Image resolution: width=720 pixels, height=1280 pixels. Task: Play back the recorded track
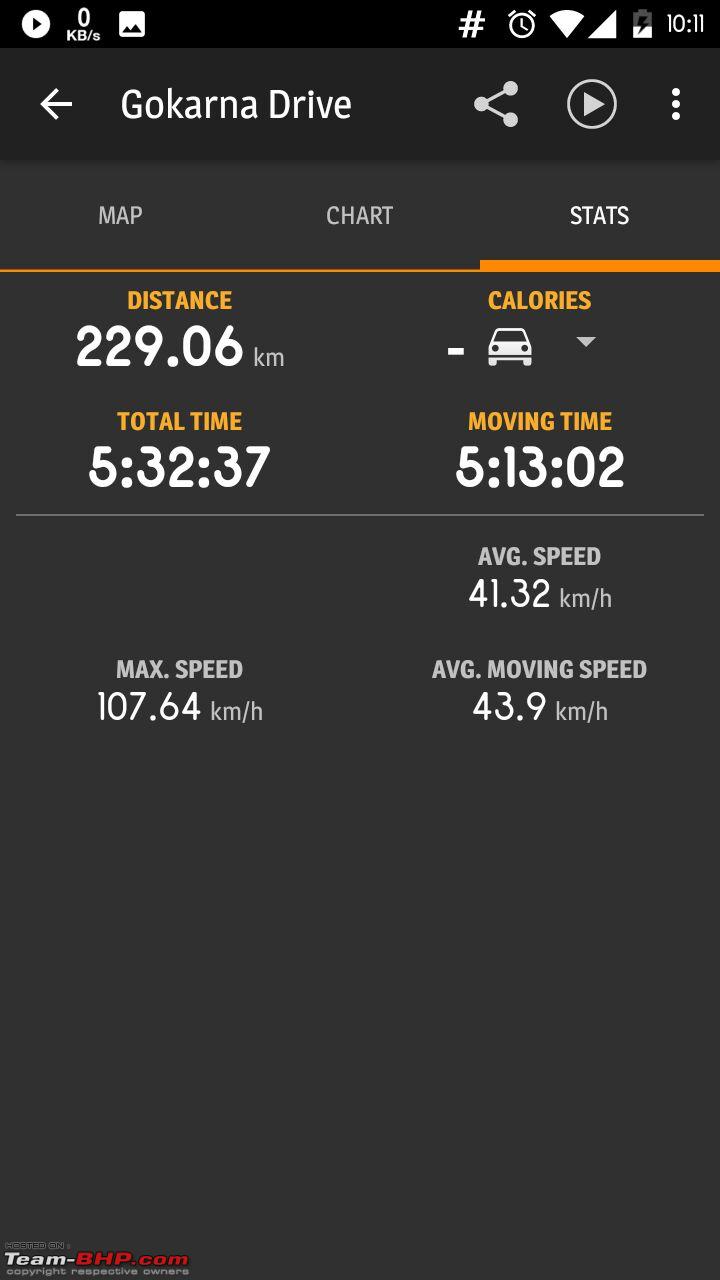pyautogui.click(x=592, y=104)
